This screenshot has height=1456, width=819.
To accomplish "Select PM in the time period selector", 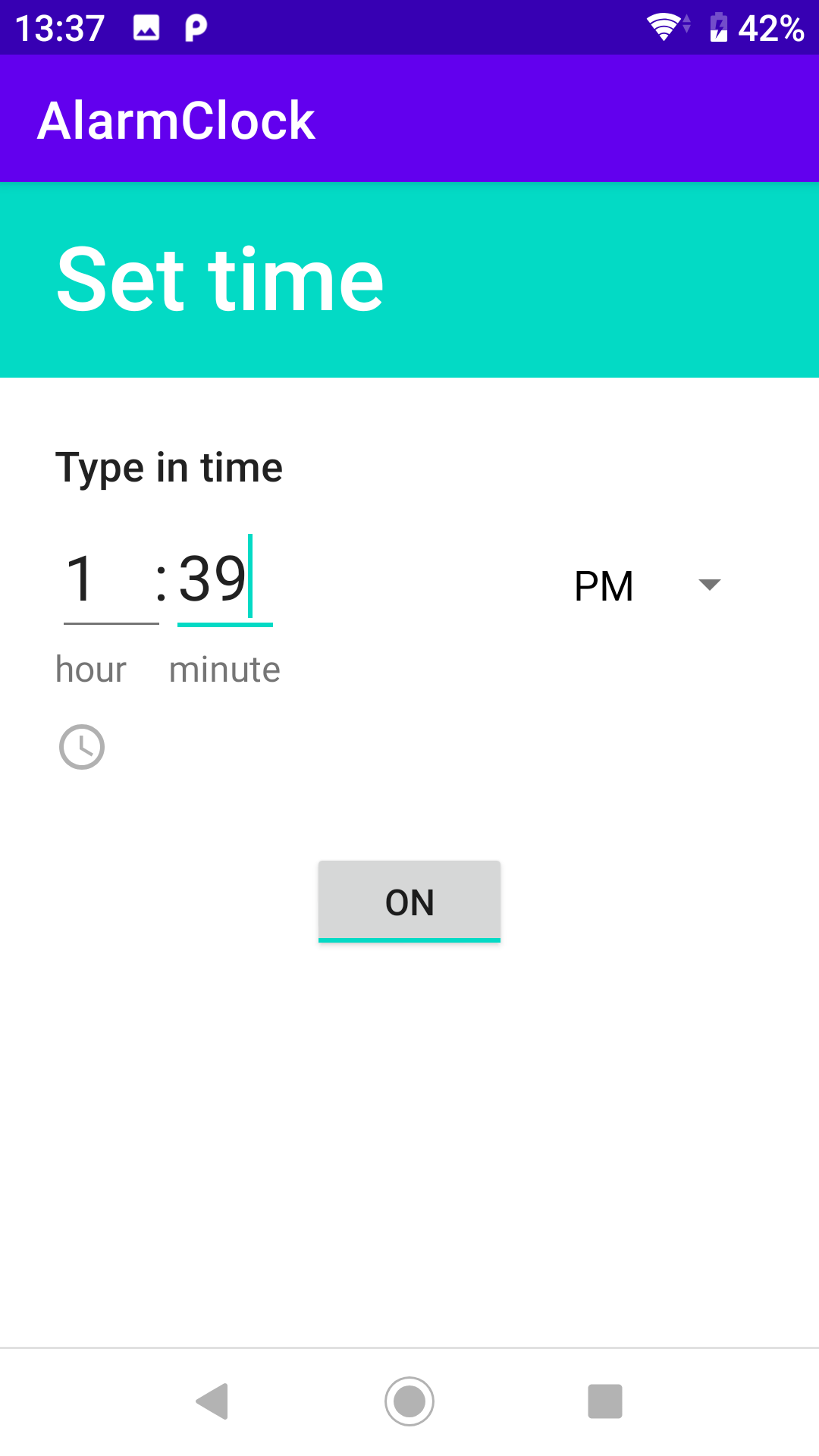I will 604,585.
